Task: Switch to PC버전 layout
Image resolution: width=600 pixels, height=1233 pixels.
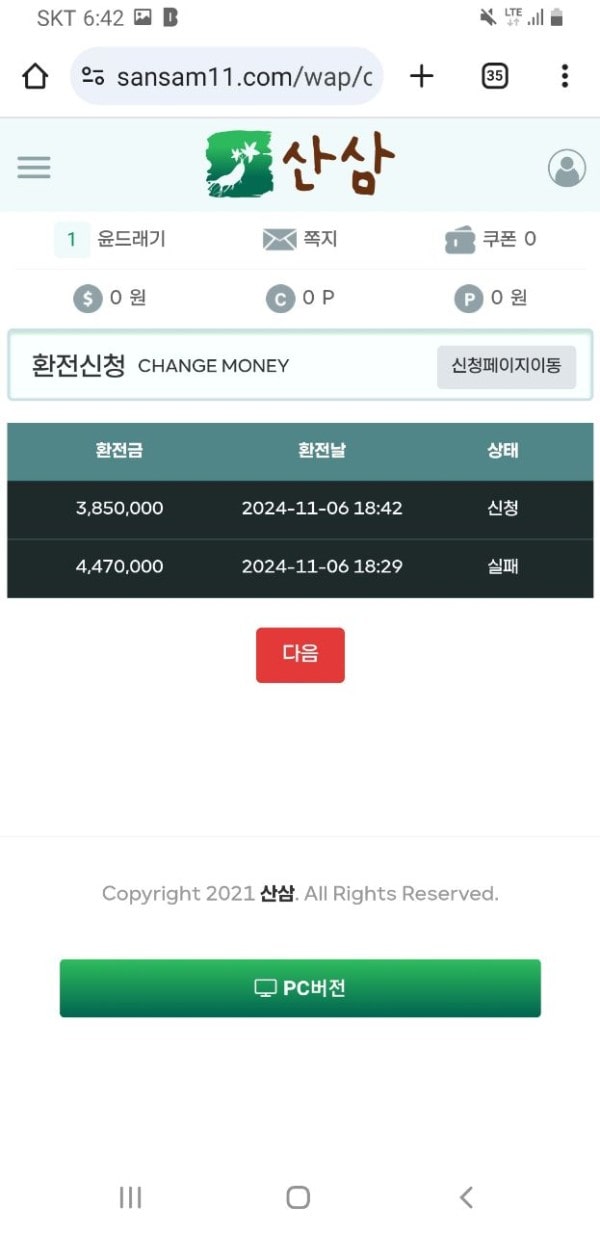Action: click(x=300, y=988)
